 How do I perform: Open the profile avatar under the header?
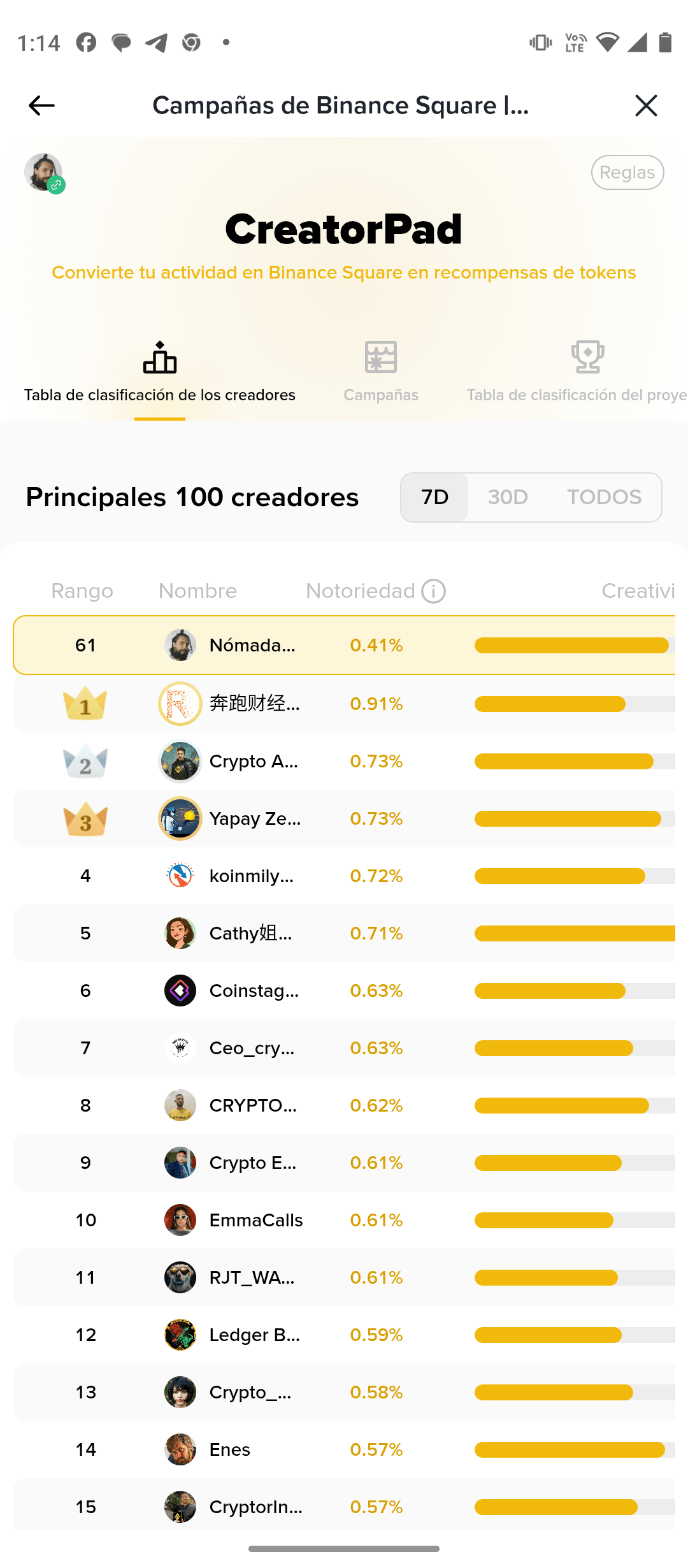(44, 173)
